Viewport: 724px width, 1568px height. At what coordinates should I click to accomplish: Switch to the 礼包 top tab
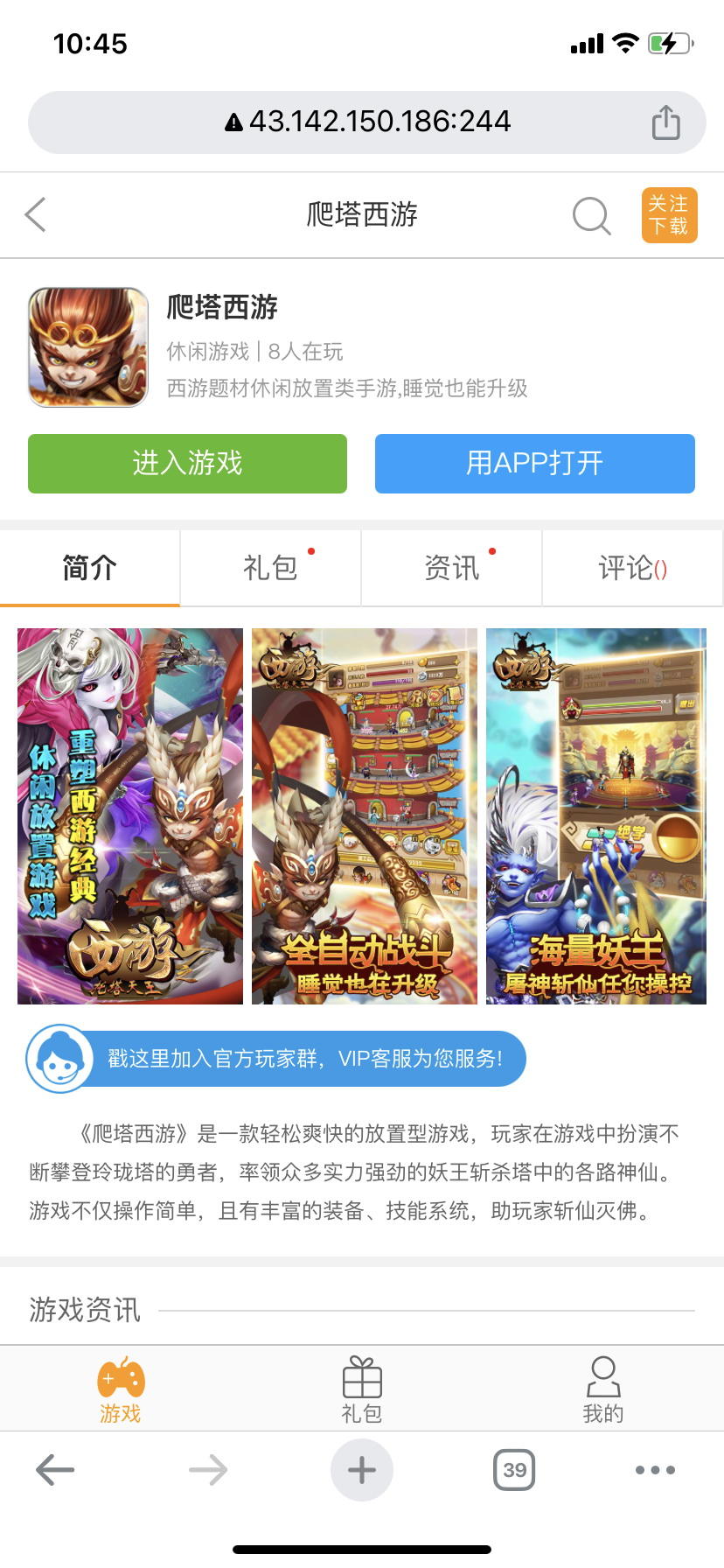270,568
